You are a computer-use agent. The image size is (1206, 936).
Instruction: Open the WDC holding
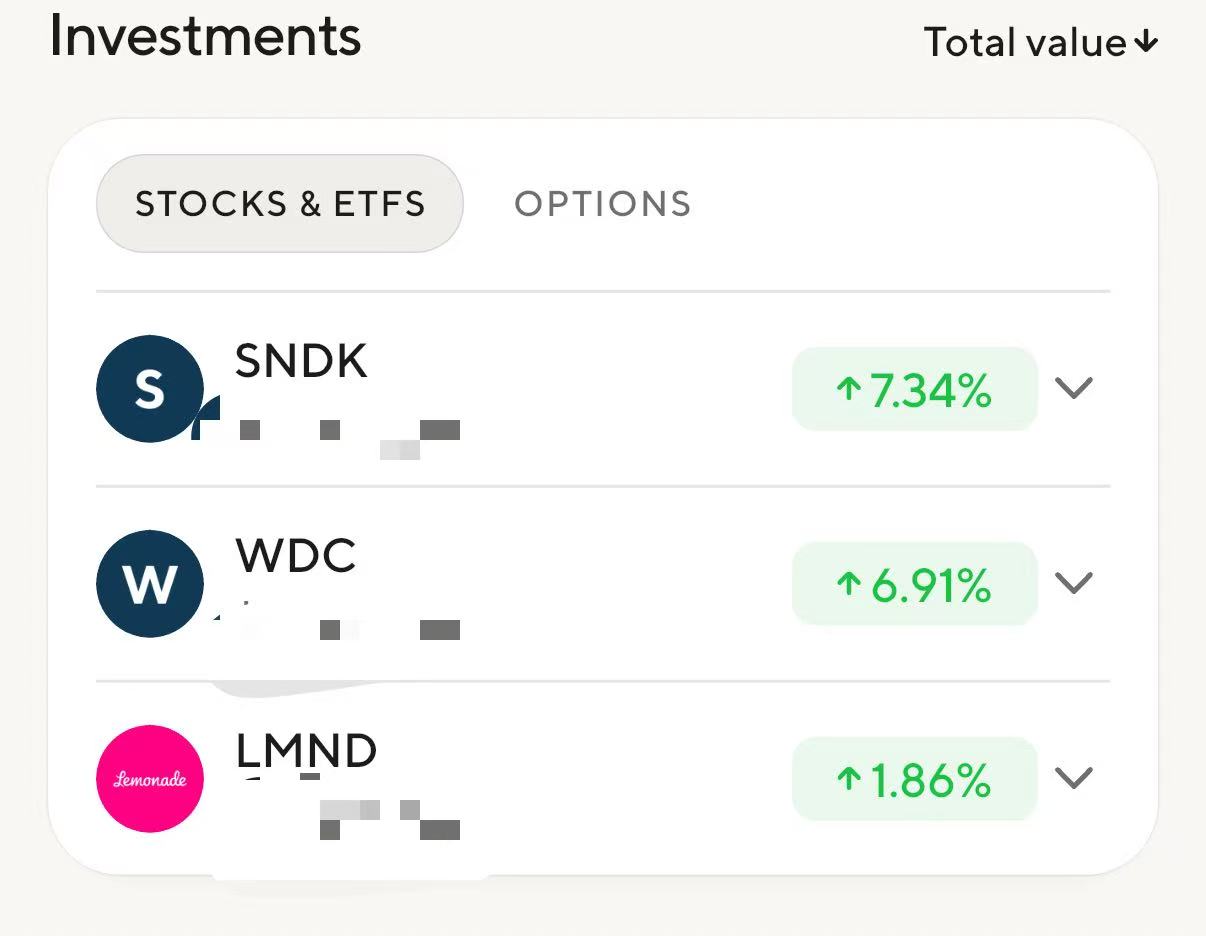click(296, 556)
